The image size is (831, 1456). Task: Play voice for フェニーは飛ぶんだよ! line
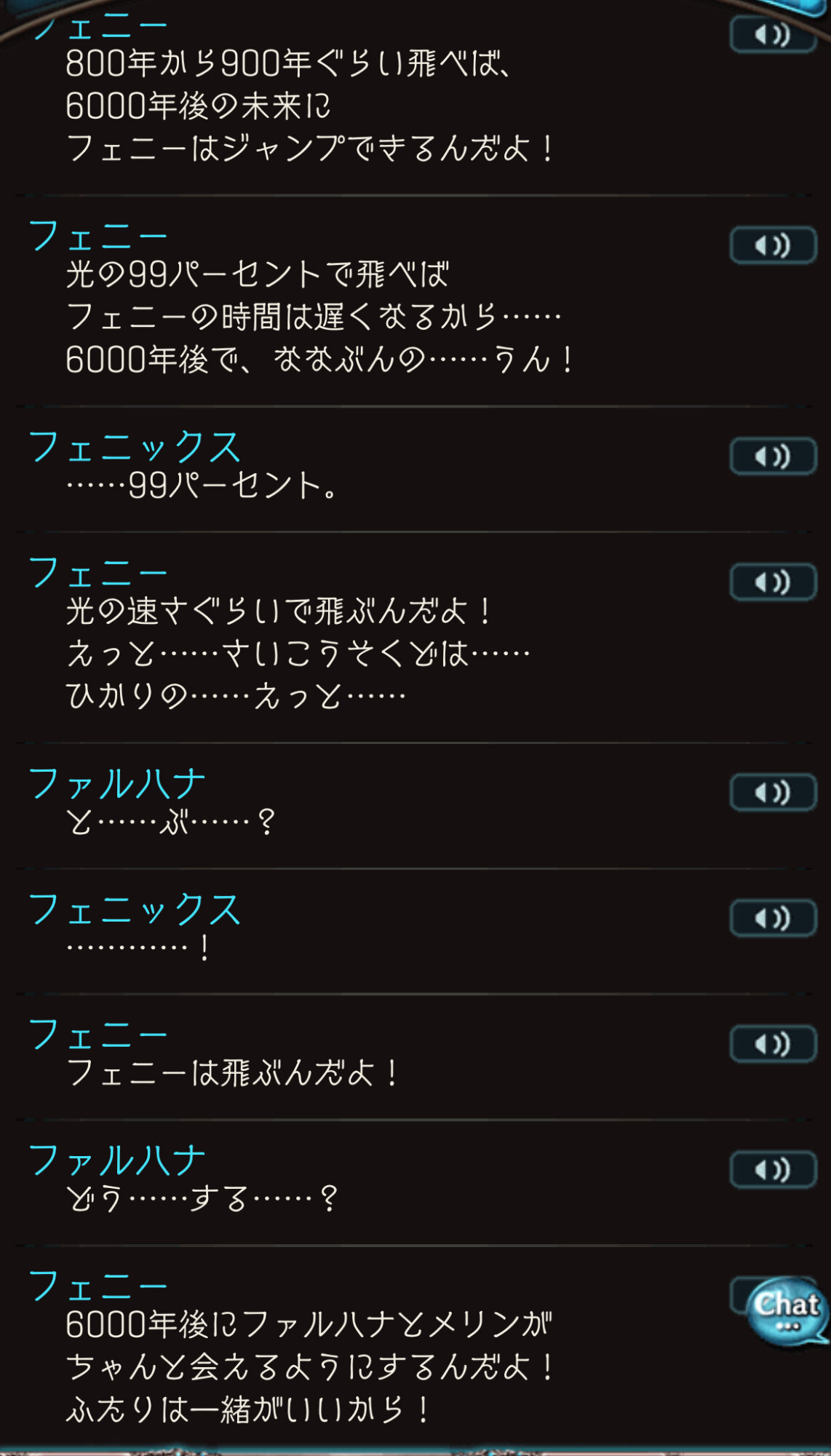pyautogui.click(x=773, y=1044)
